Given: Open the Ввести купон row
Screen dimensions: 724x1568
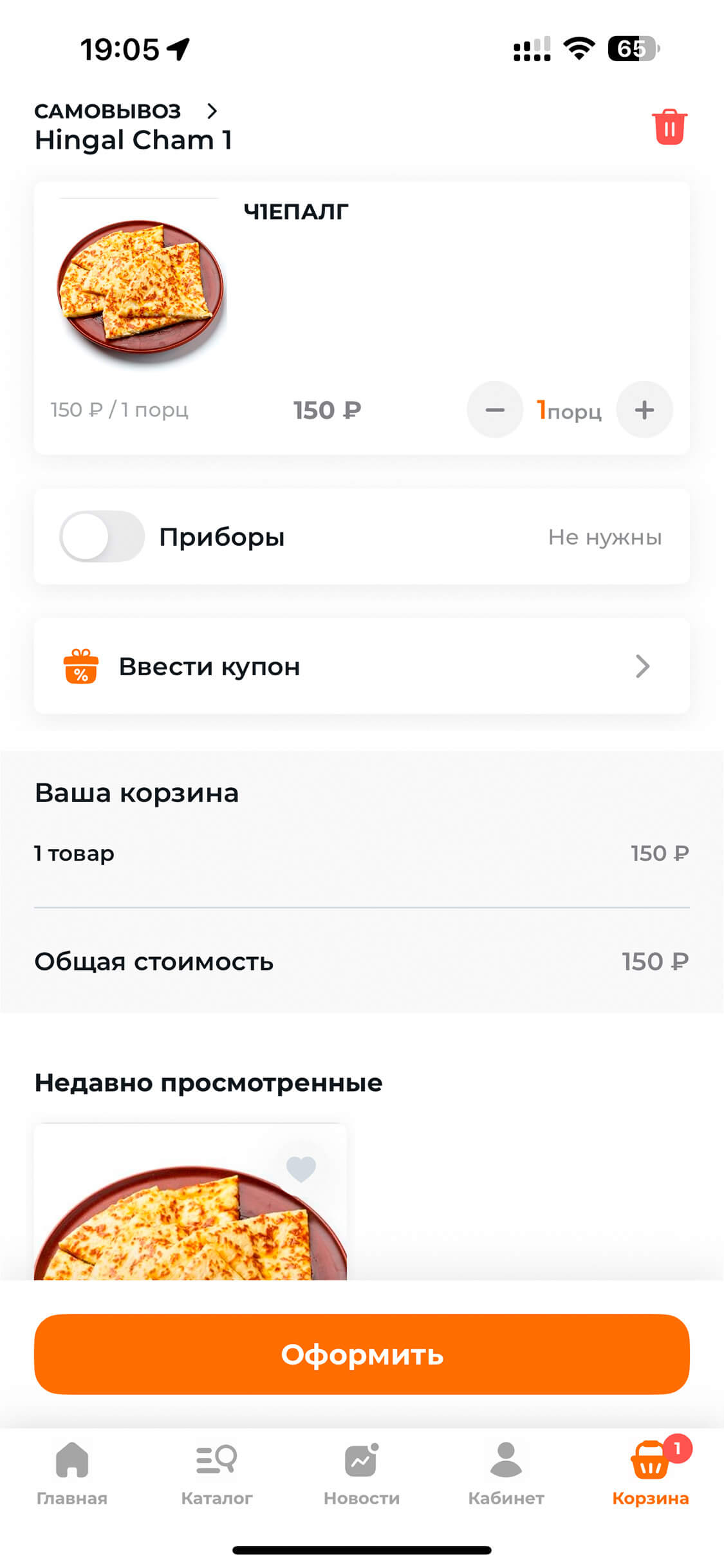Looking at the screenshot, I should (x=362, y=666).
